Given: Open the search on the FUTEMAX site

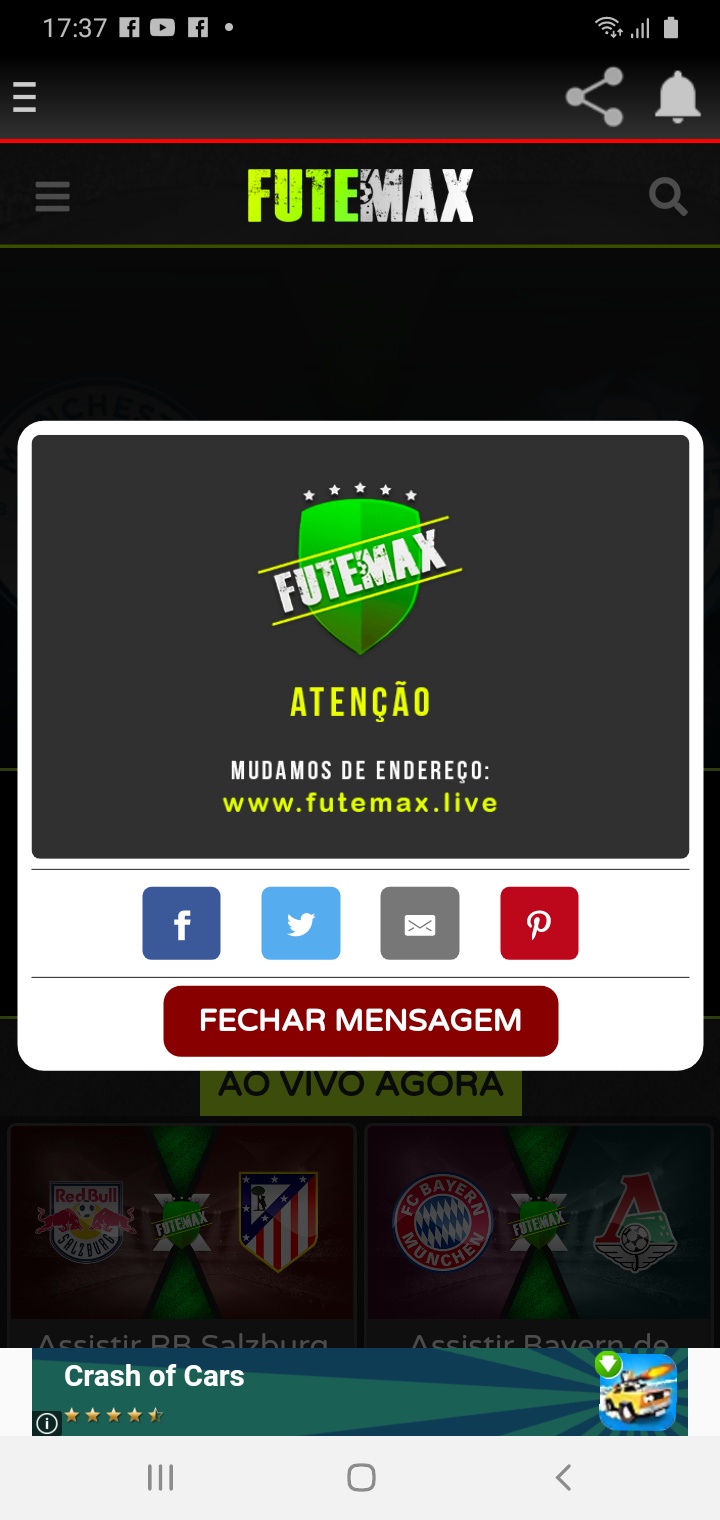Looking at the screenshot, I should (666, 196).
